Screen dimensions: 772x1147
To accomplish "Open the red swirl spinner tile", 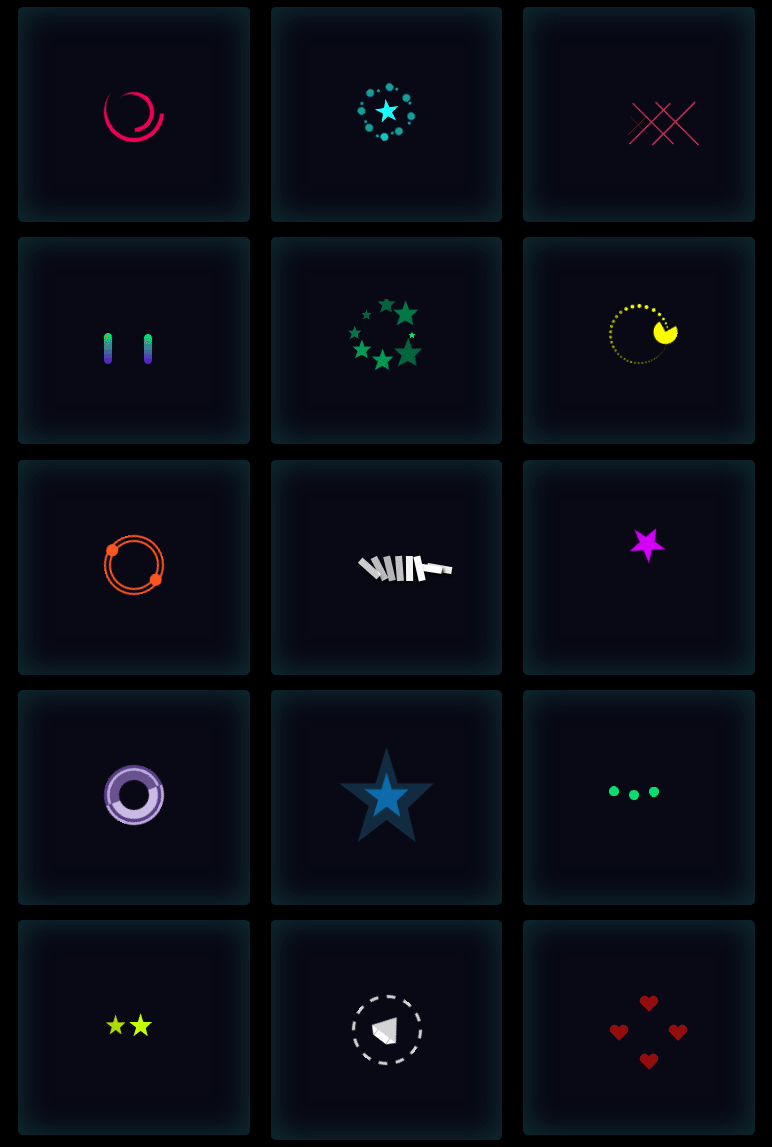I will (134, 115).
